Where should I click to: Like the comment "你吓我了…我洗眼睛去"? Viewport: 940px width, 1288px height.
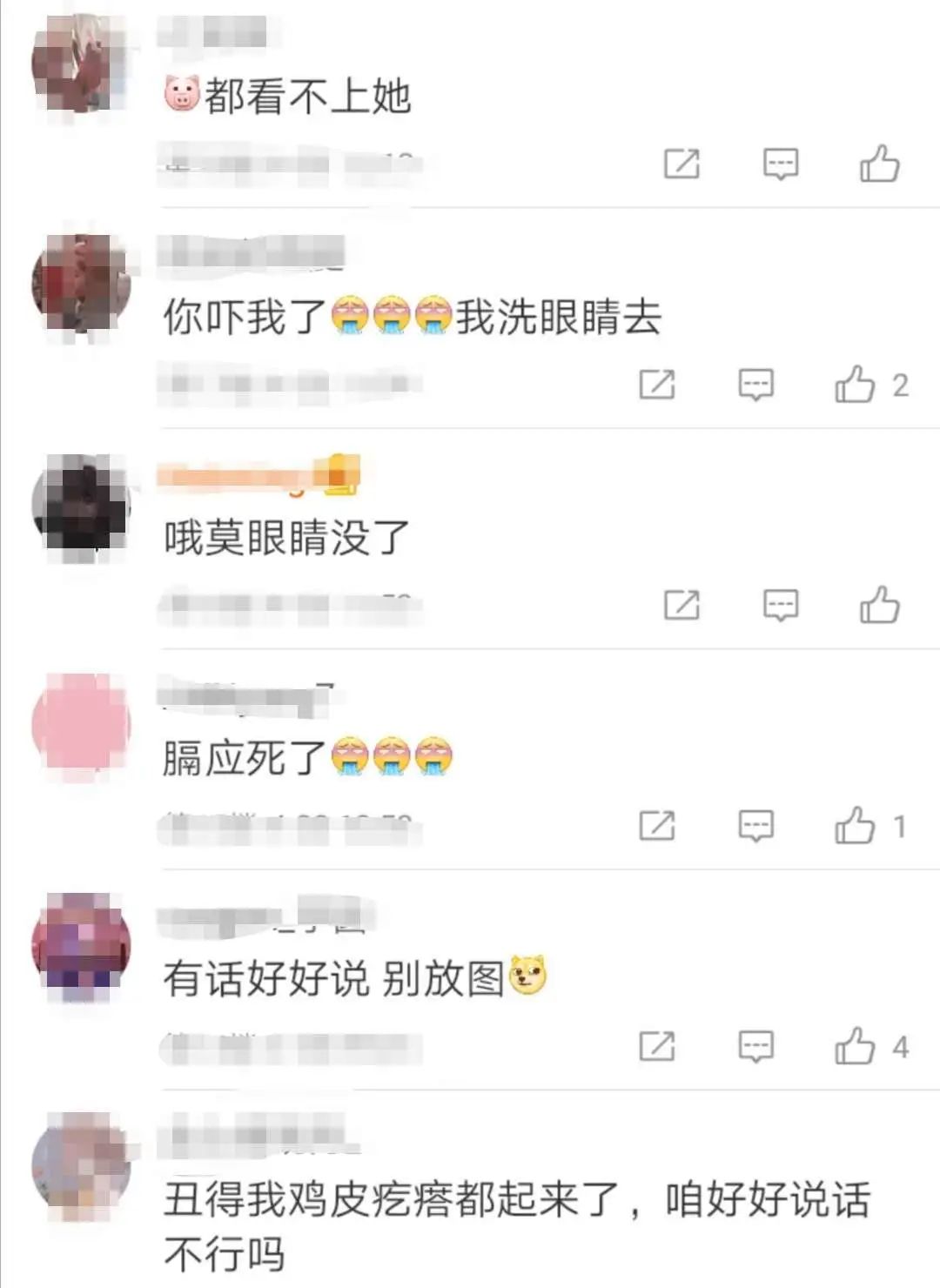coord(855,385)
